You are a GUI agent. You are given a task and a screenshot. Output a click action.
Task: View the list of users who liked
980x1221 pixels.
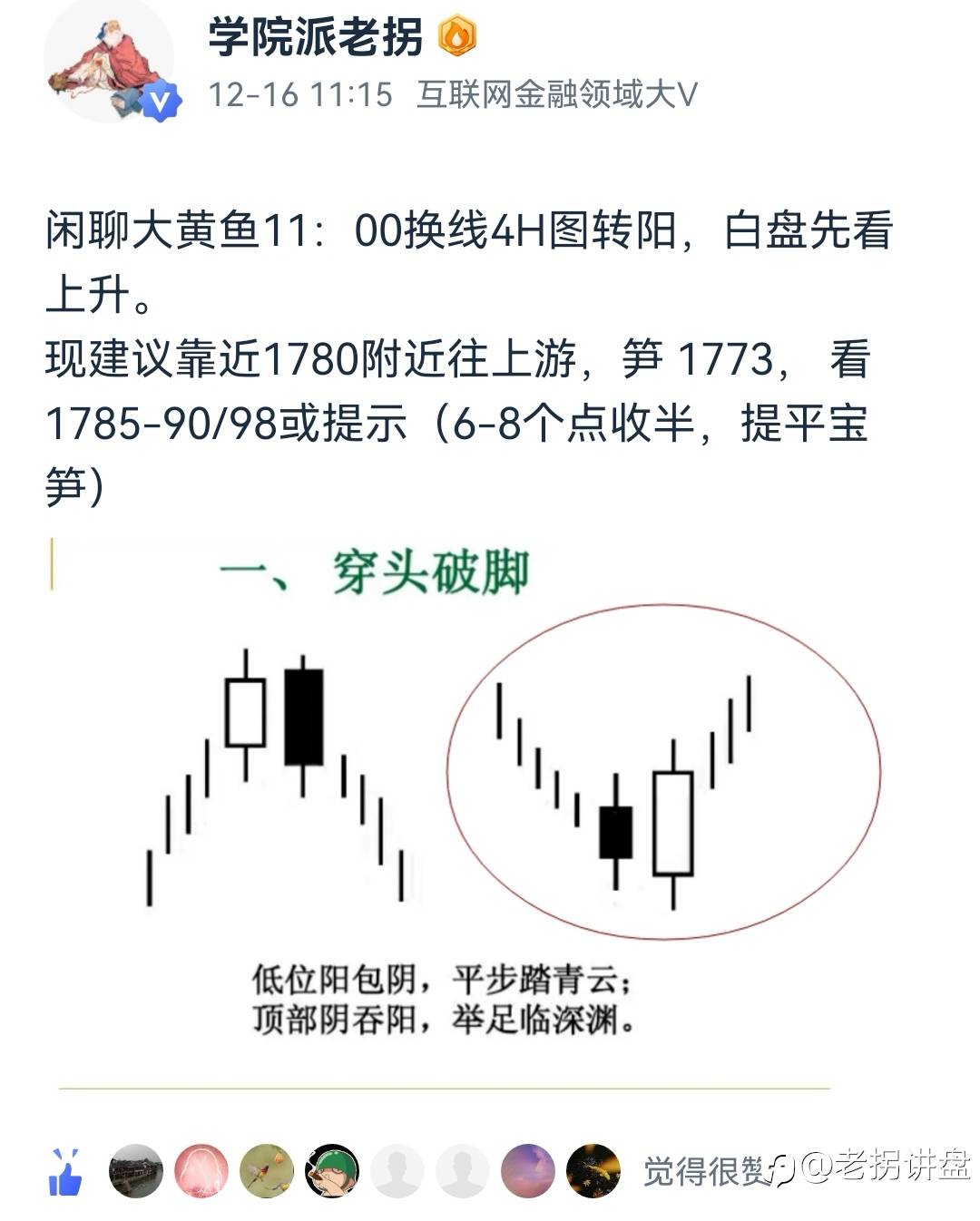(708, 1171)
